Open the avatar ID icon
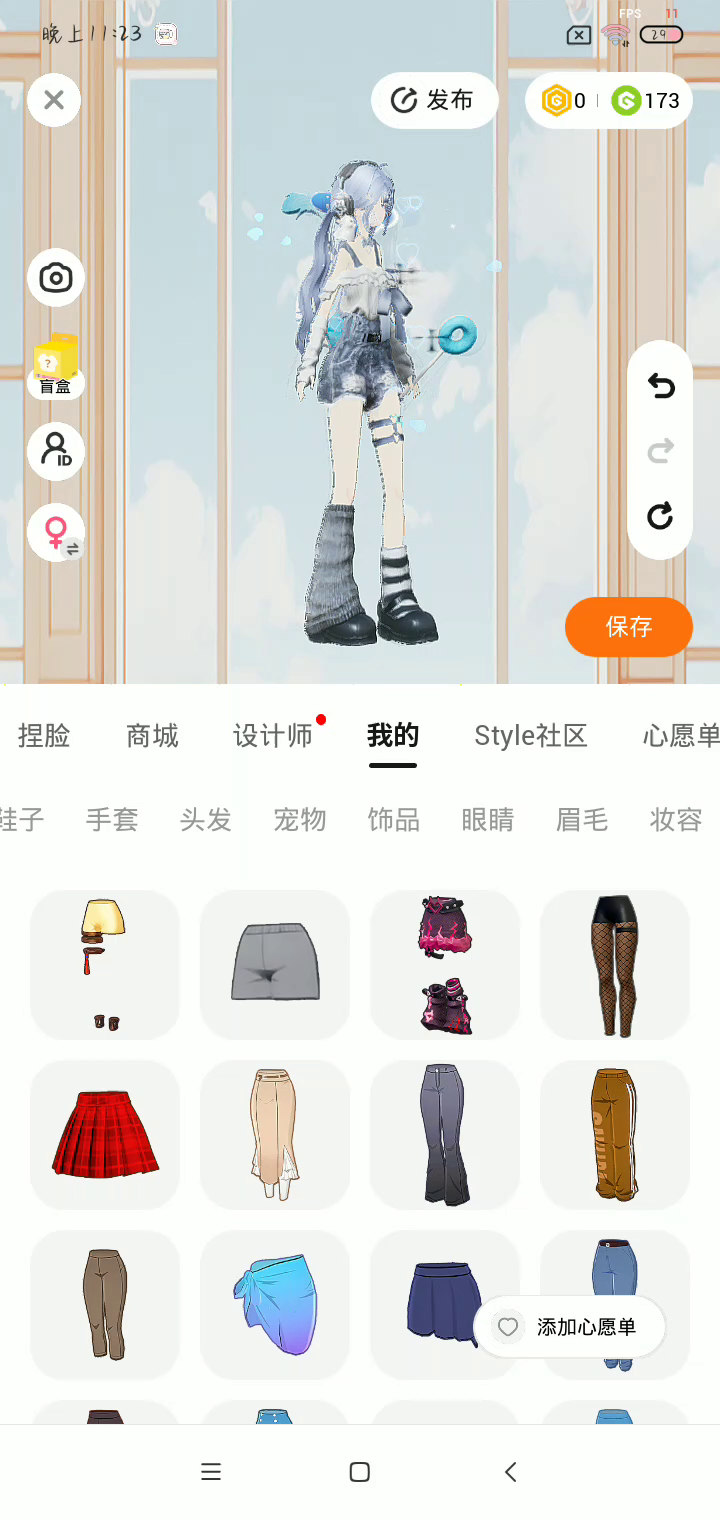The height and width of the screenshot is (1520, 720). point(56,451)
